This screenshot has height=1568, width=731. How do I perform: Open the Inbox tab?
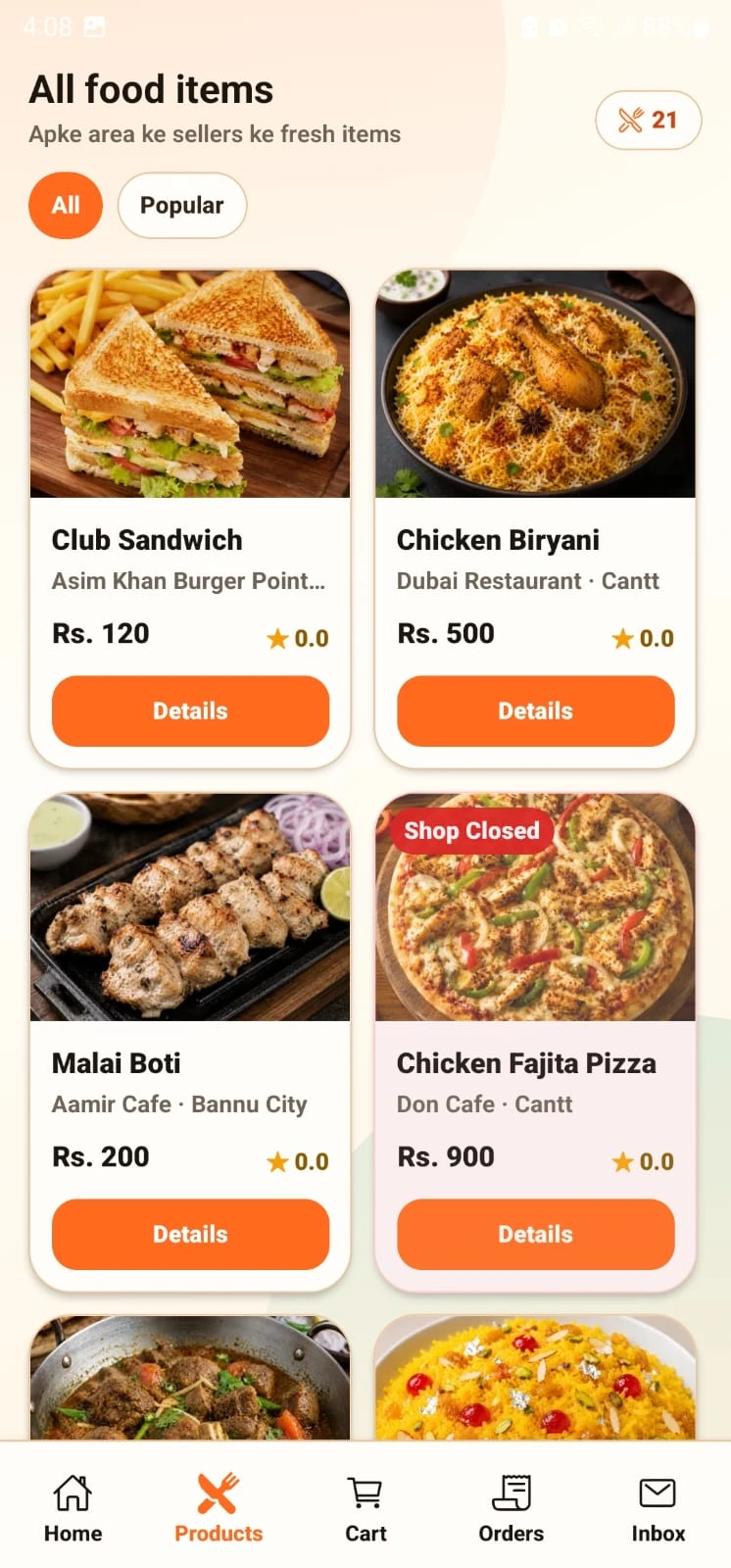point(658,1508)
